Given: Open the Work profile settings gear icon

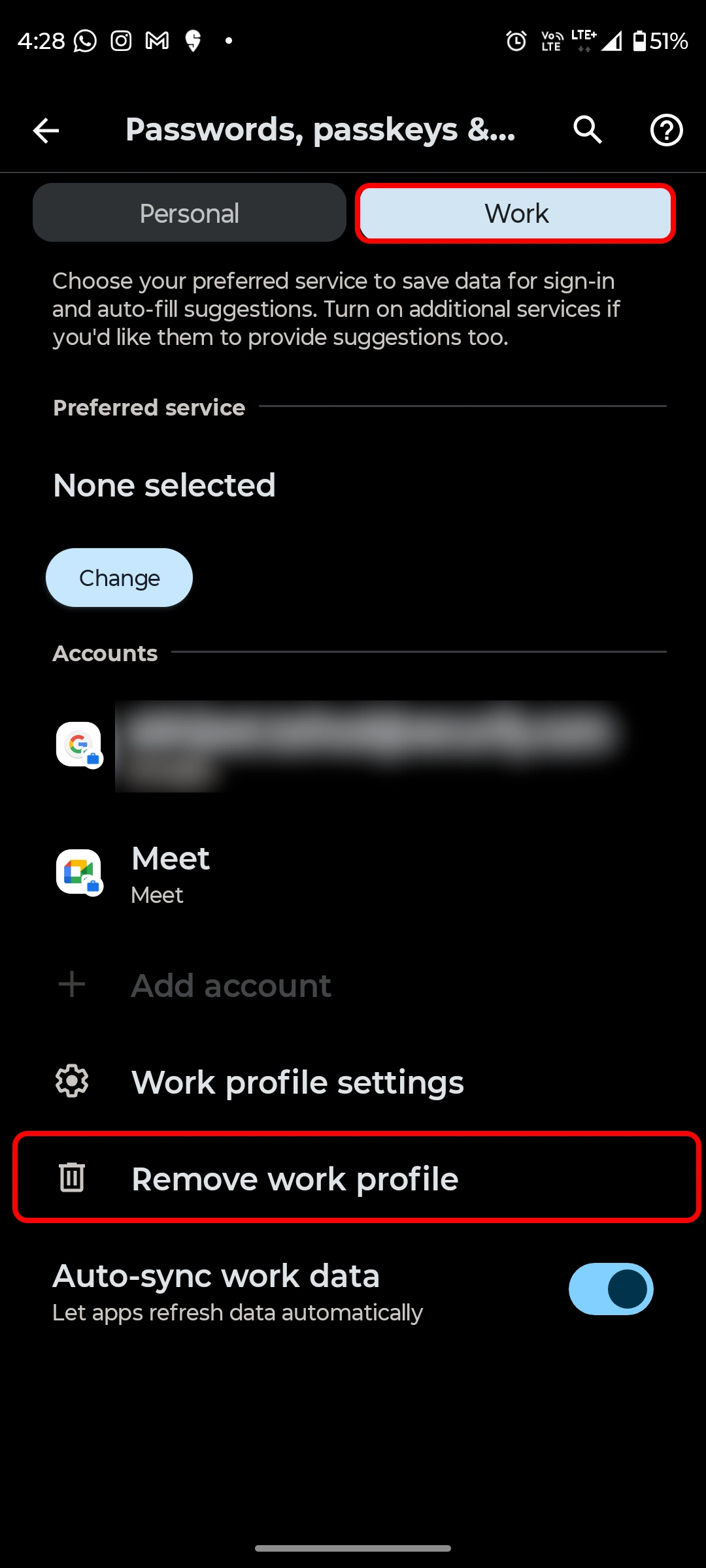Looking at the screenshot, I should click(x=71, y=1081).
